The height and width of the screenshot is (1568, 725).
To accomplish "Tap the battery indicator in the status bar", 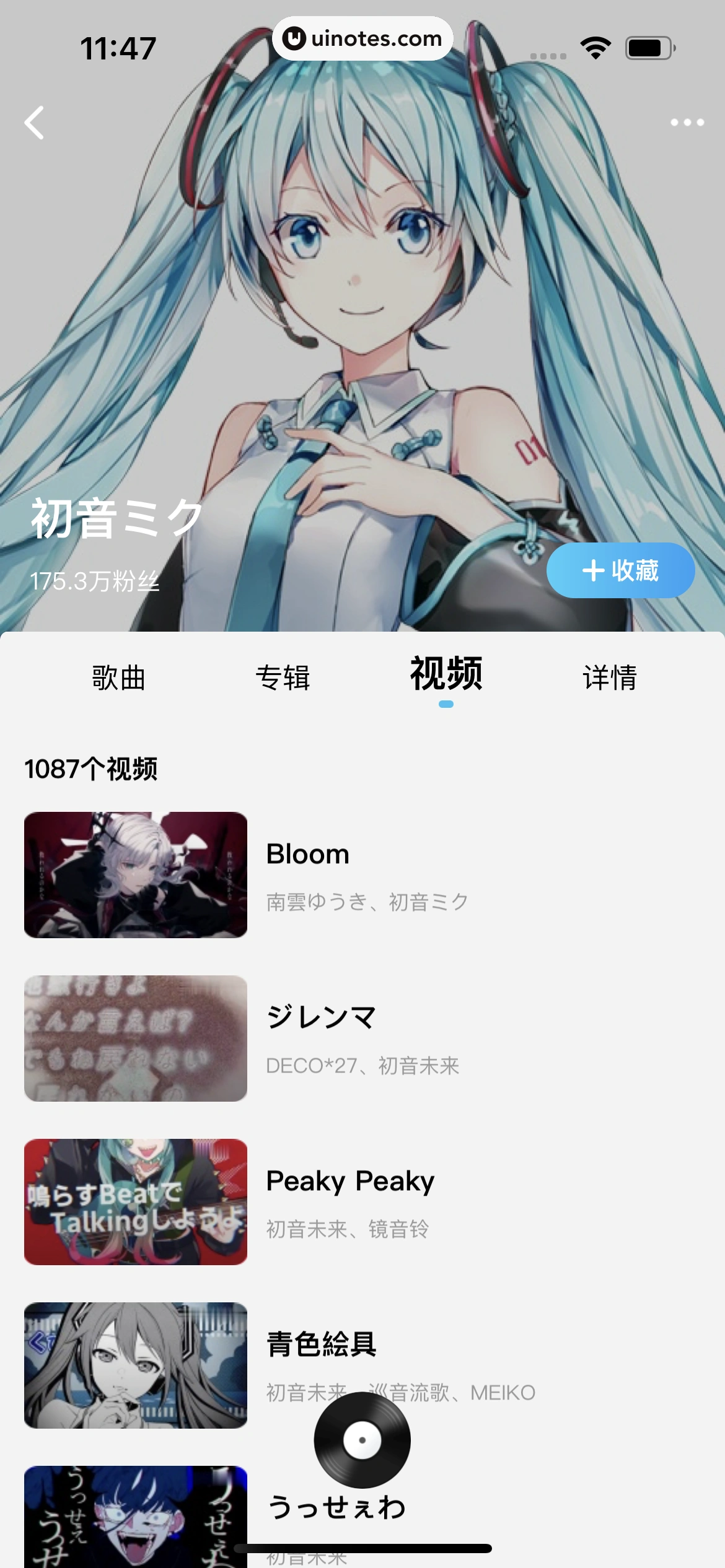I will [649, 46].
